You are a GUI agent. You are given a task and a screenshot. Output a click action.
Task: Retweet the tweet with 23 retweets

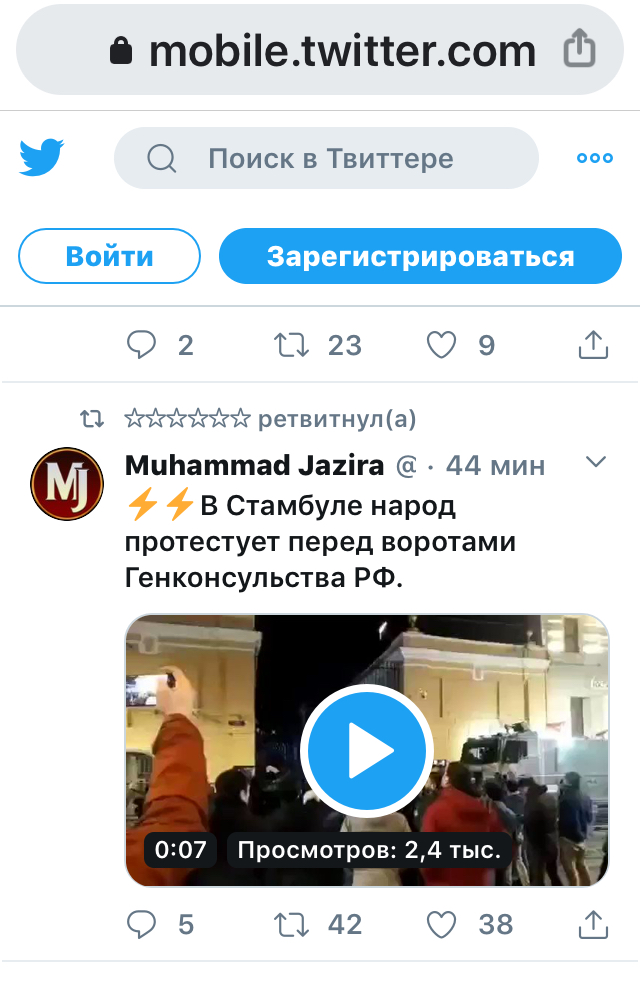(291, 345)
